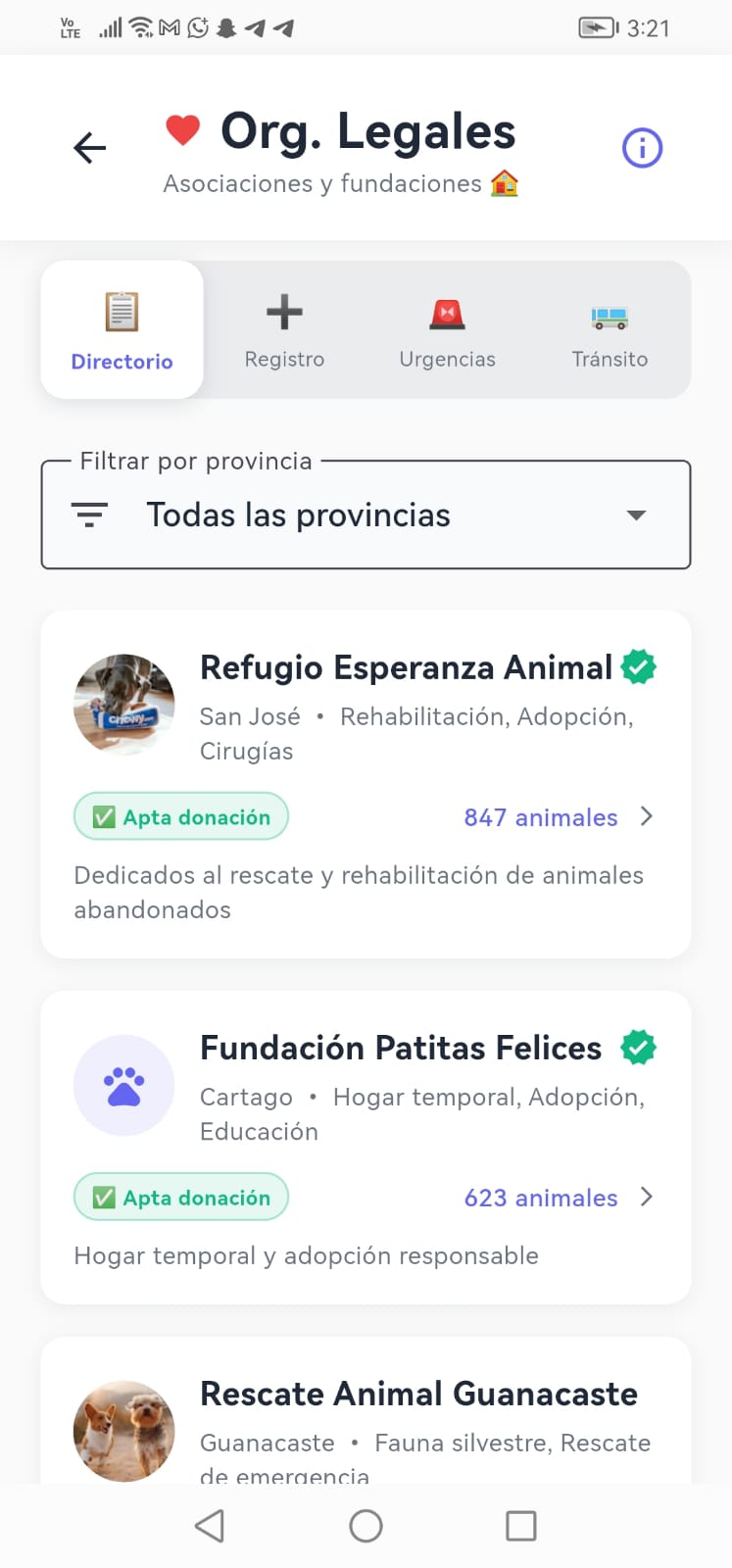
Task: Tap the filter icon in the province field
Action: point(90,514)
